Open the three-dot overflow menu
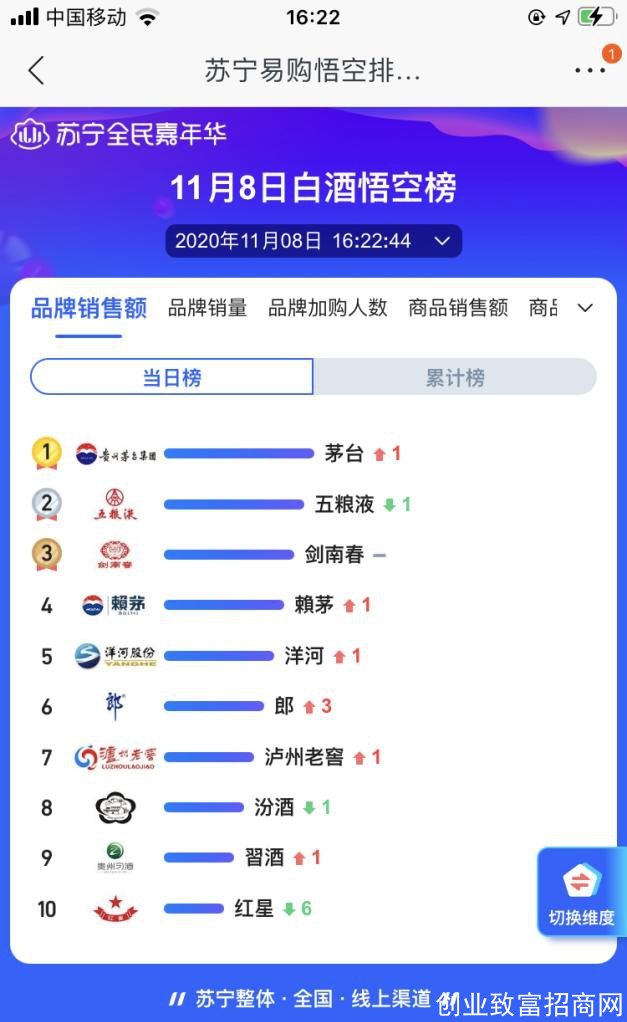Image resolution: width=627 pixels, height=1022 pixels. tap(590, 70)
